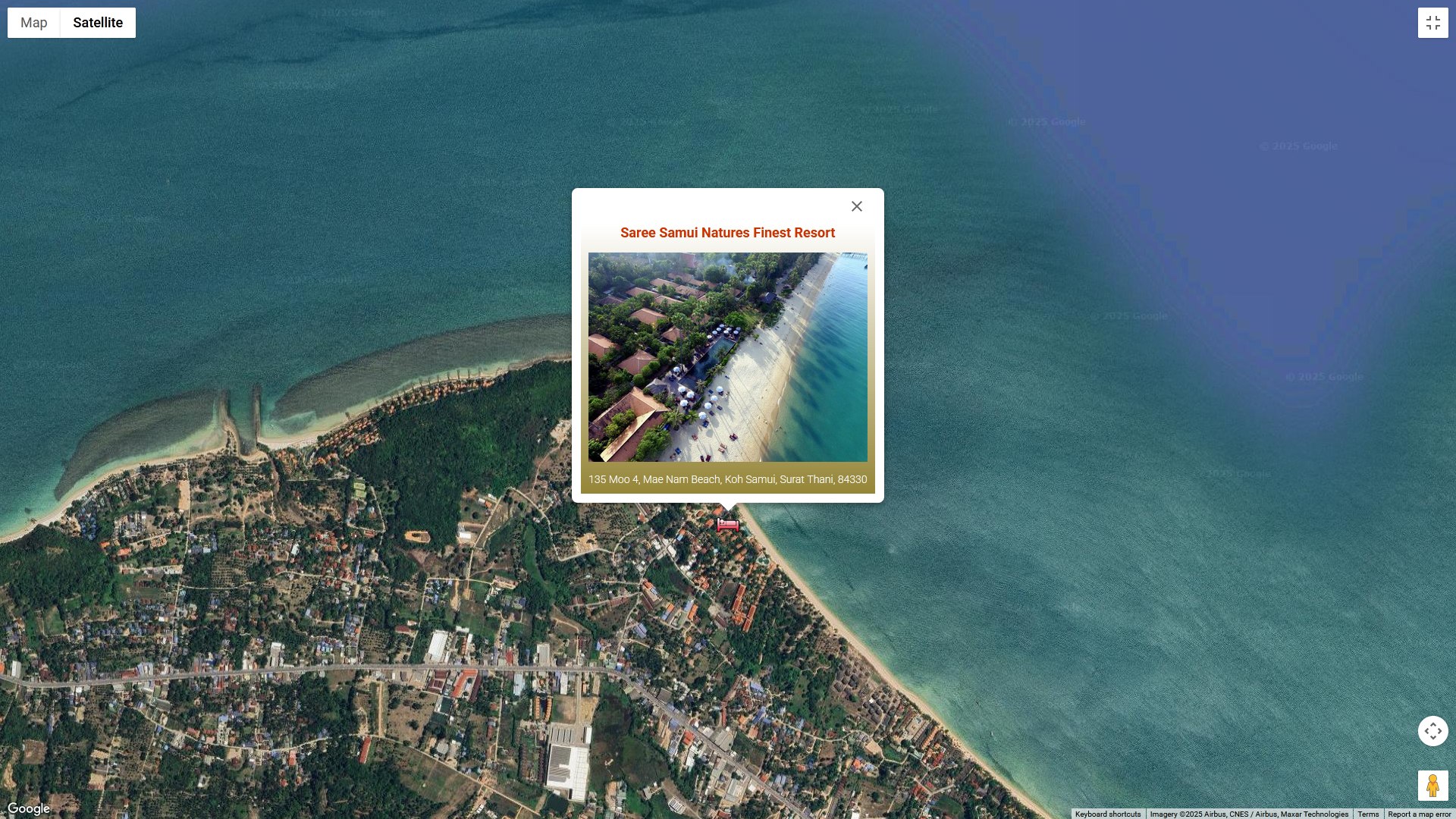Open the Terms link
This screenshot has height=819, width=1456.
pyautogui.click(x=1368, y=814)
